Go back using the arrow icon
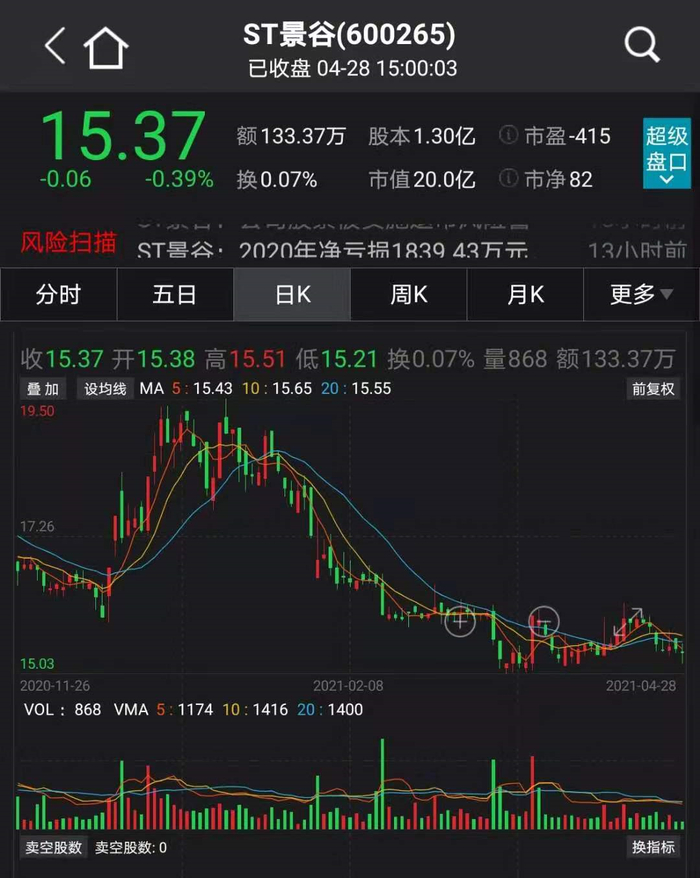The width and height of the screenshot is (700, 878). coord(55,46)
